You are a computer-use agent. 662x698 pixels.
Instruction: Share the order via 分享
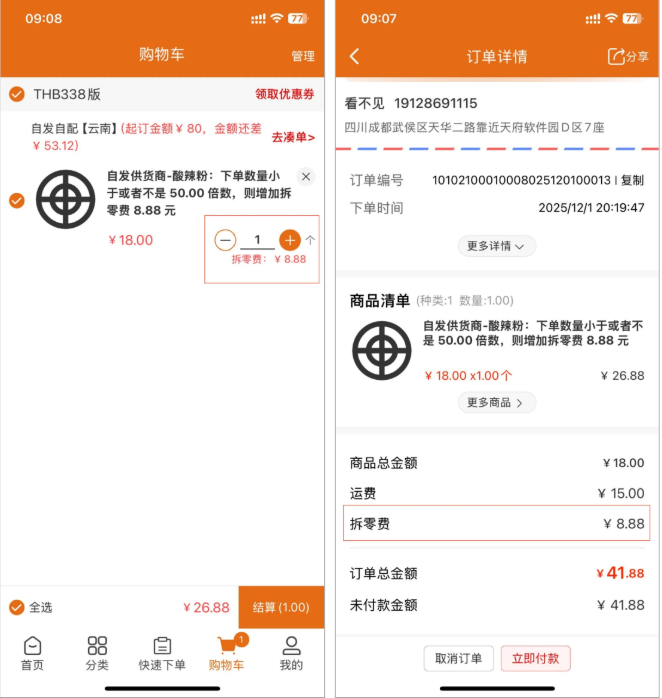(628, 57)
